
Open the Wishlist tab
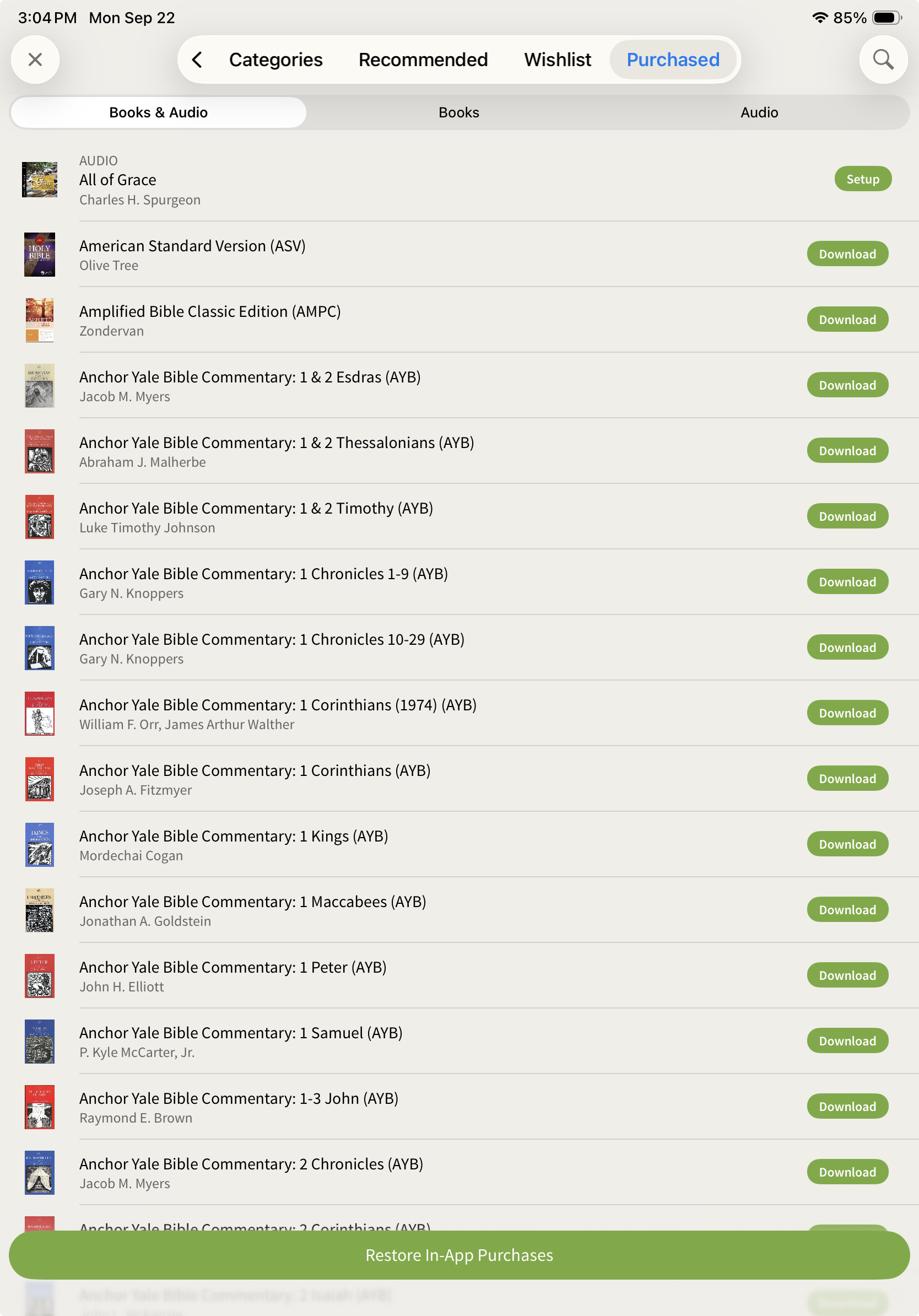[557, 60]
